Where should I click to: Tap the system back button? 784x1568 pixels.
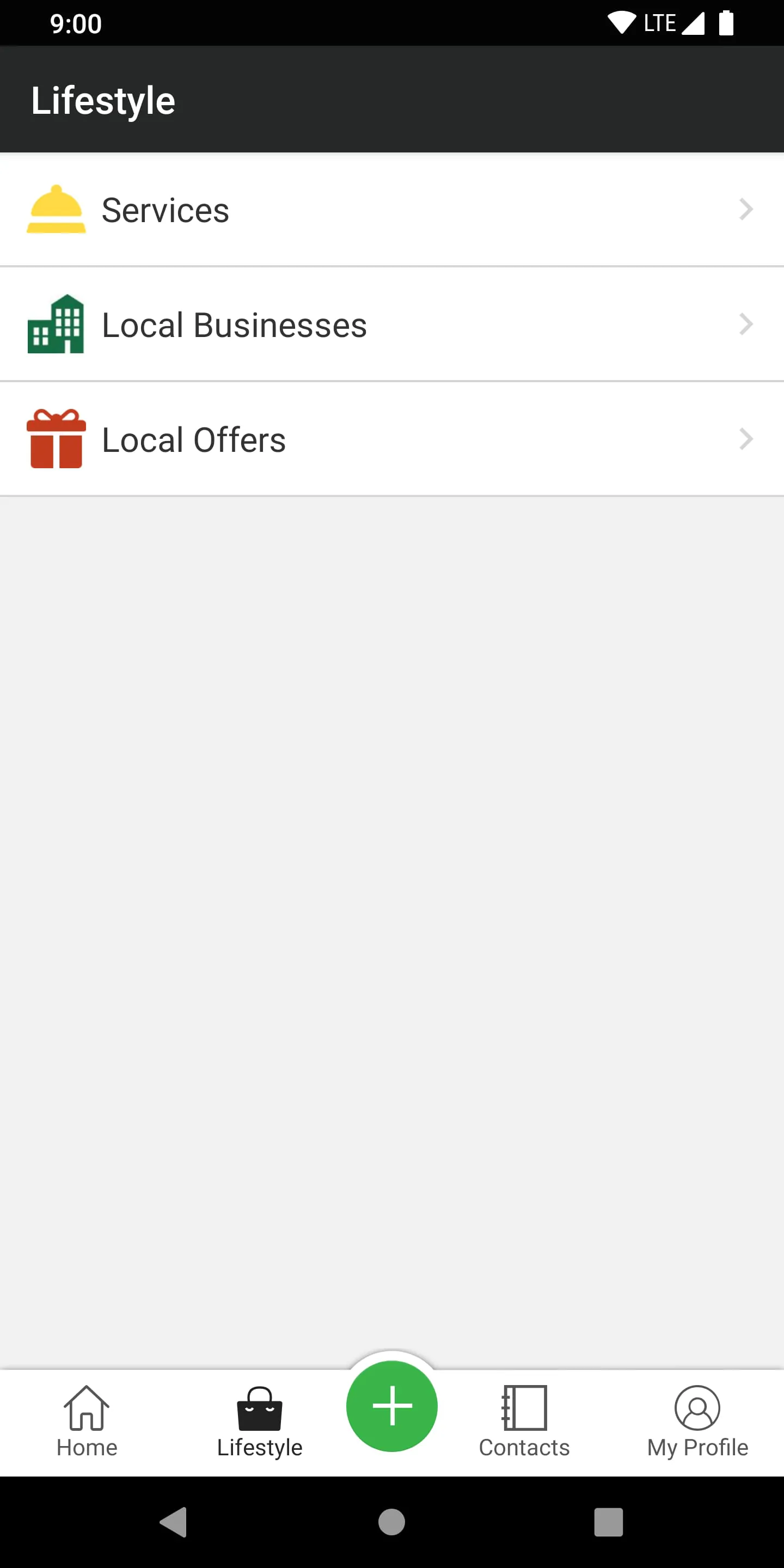coord(174,1522)
